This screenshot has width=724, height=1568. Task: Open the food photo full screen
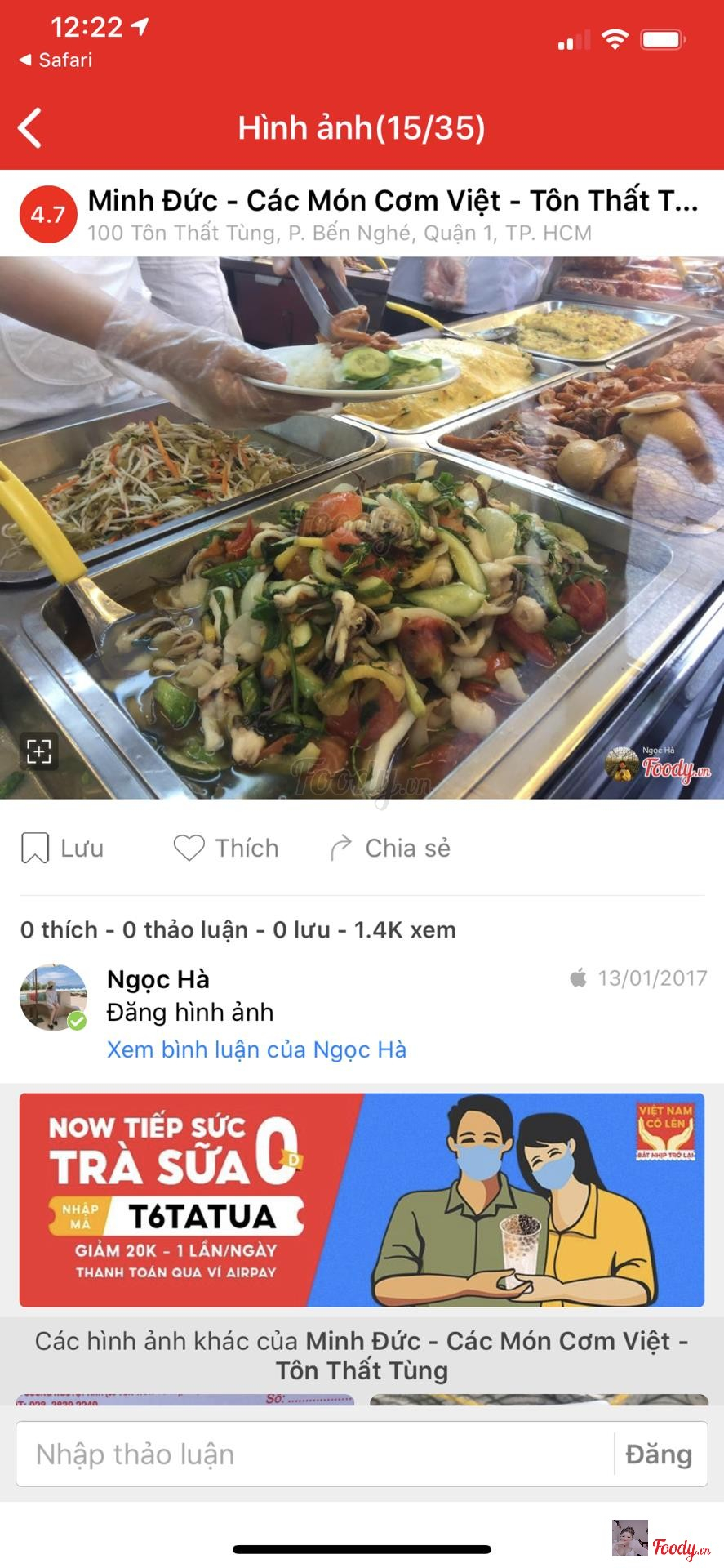pyautogui.click(x=362, y=528)
